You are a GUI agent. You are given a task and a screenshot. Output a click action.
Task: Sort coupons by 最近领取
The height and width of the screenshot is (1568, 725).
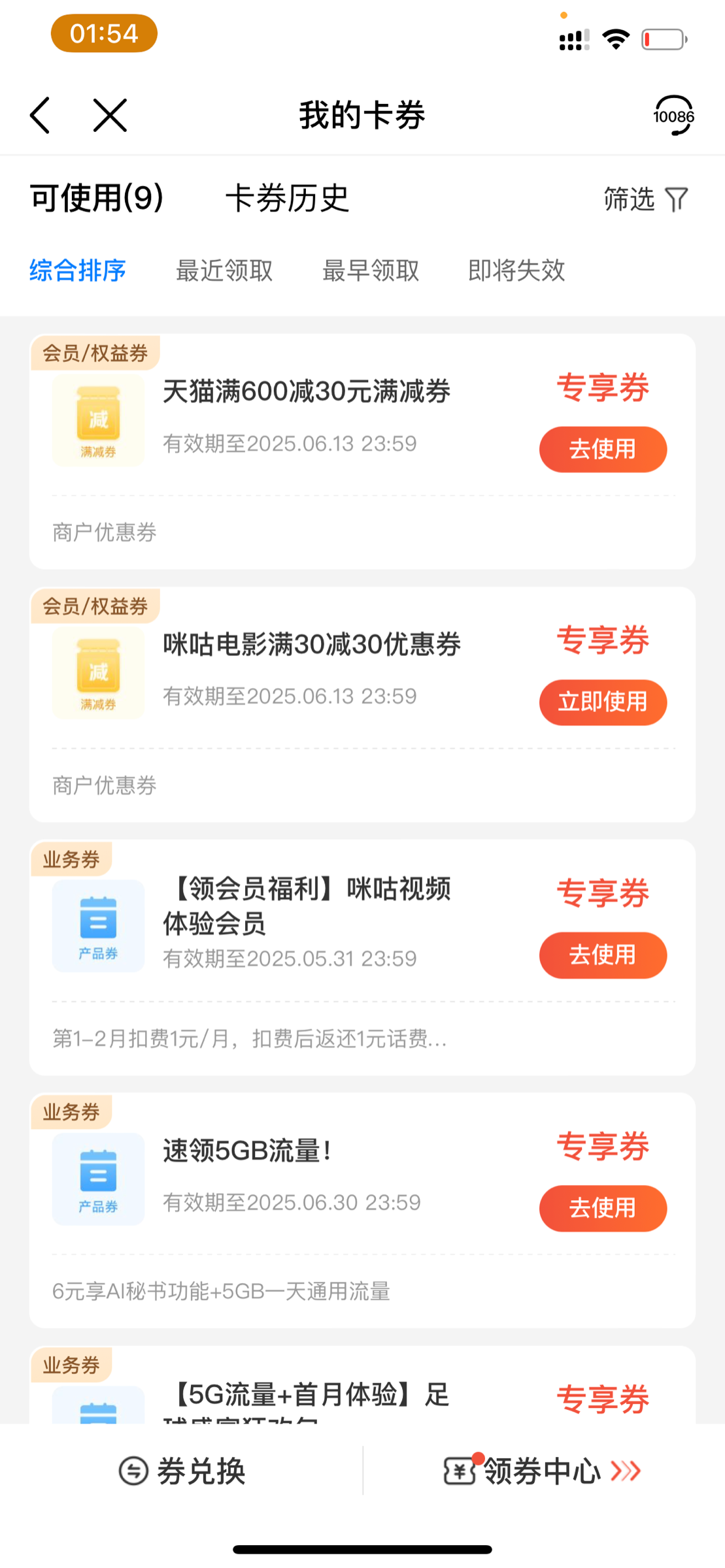[x=224, y=270]
